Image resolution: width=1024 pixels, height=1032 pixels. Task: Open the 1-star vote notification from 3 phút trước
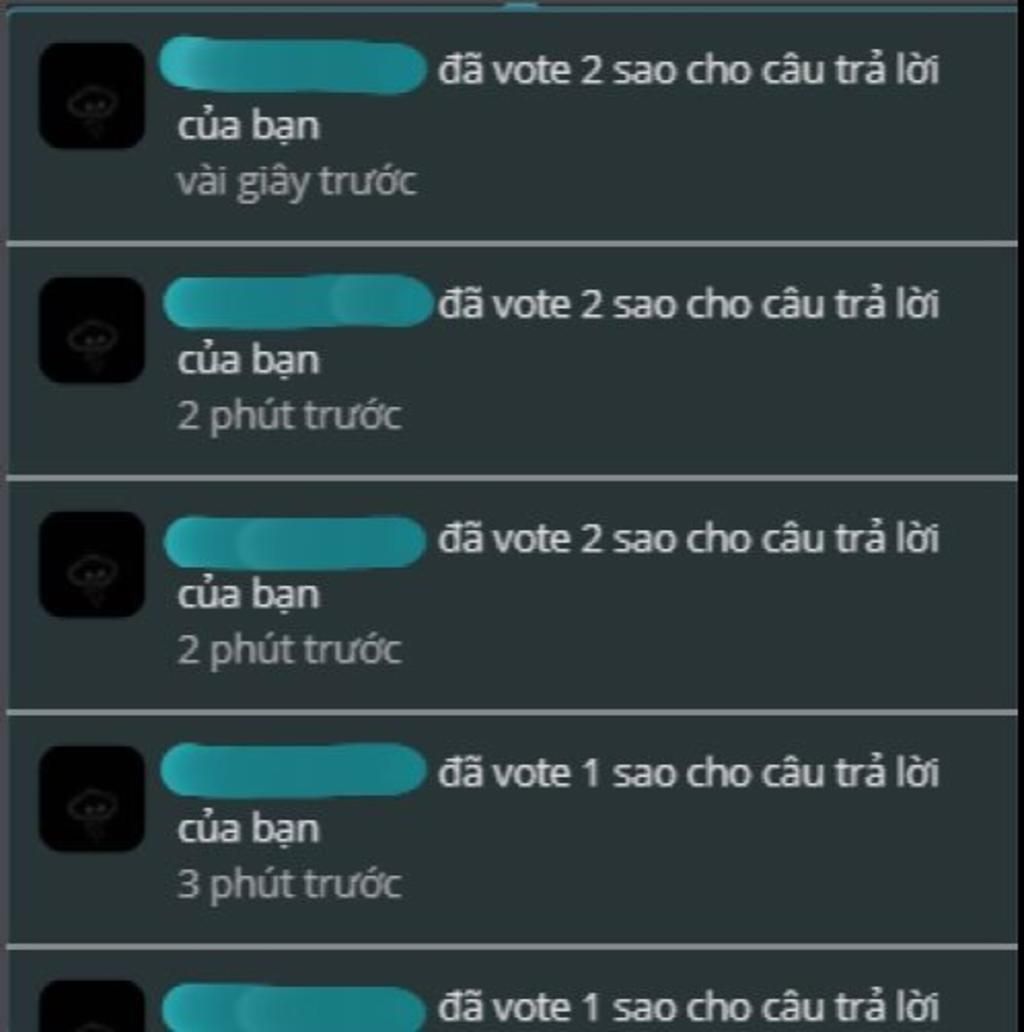click(x=560, y=828)
